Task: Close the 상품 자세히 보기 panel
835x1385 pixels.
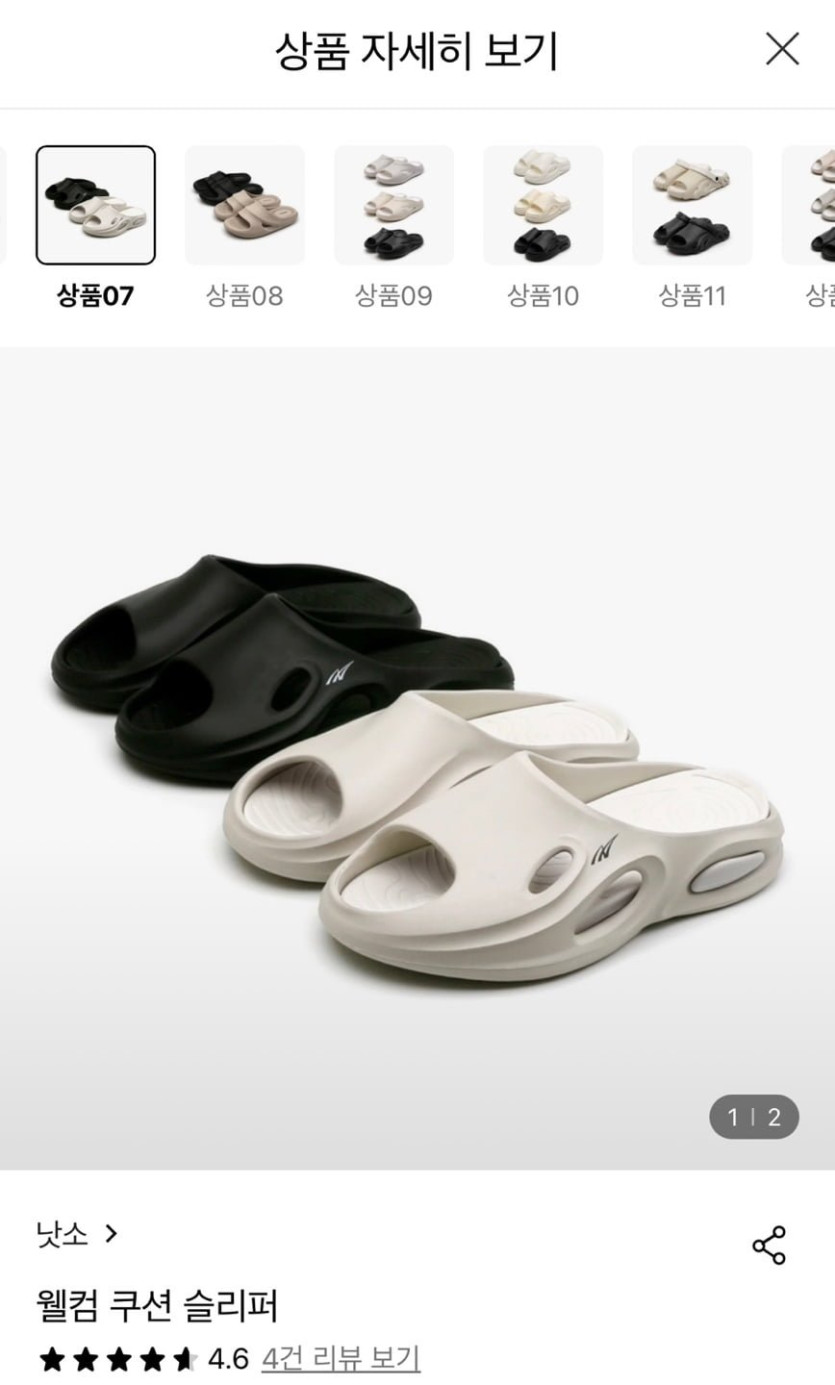Action: click(782, 48)
